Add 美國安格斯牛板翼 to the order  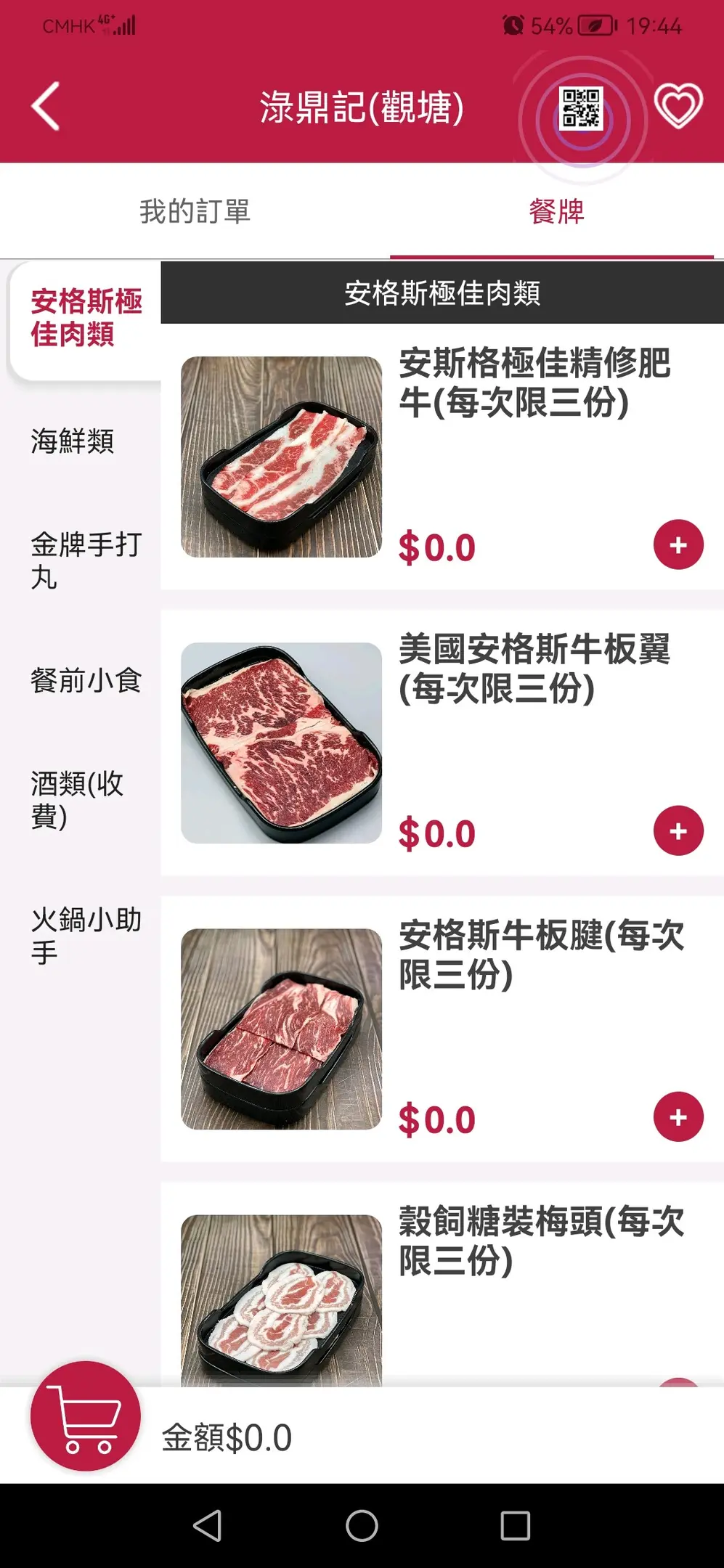(678, 830)
